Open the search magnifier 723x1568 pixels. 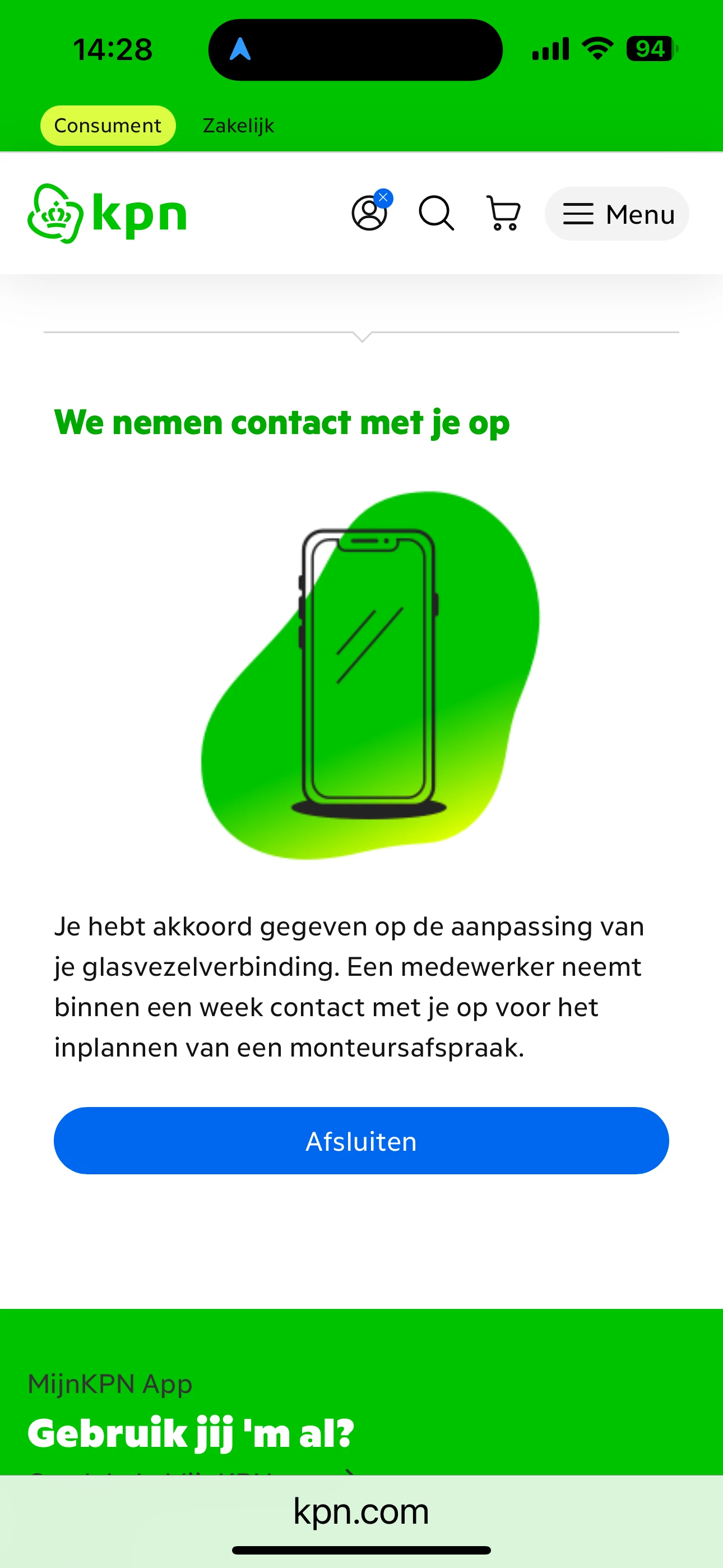[x=437, y=213]
